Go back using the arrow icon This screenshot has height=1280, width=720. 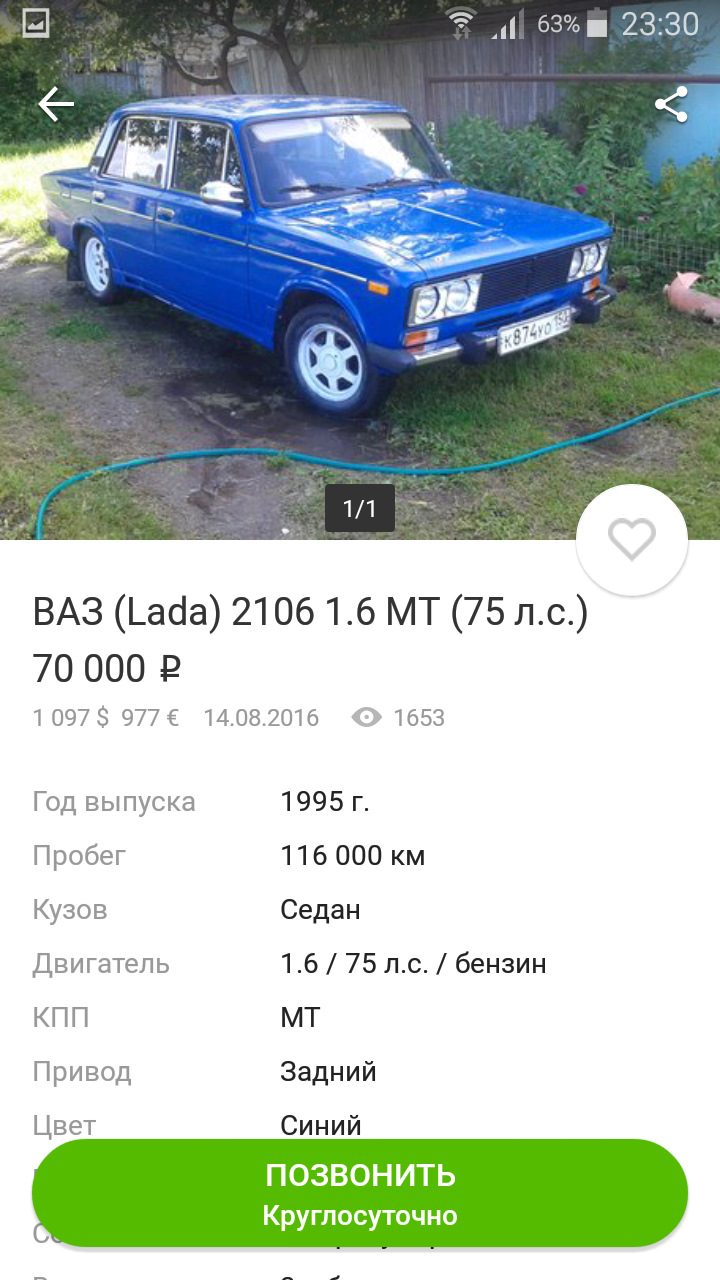[x=56, y=104]
